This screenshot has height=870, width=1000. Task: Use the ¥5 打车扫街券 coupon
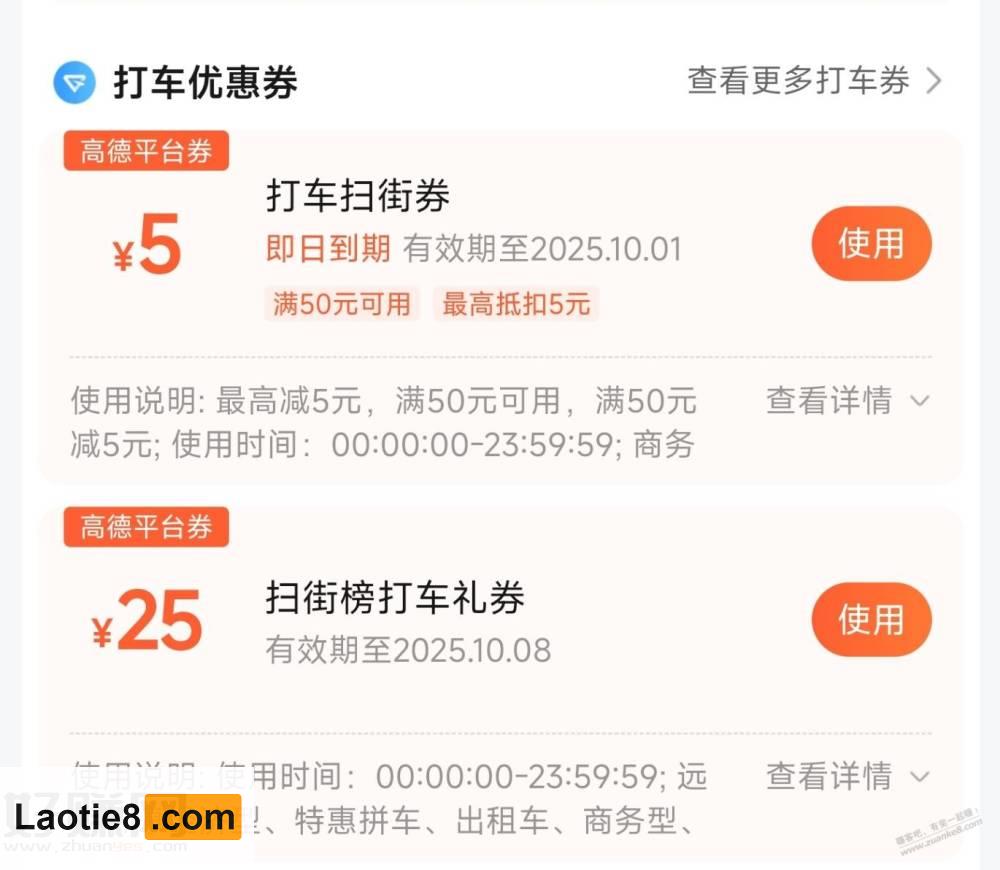coord(870,244)
